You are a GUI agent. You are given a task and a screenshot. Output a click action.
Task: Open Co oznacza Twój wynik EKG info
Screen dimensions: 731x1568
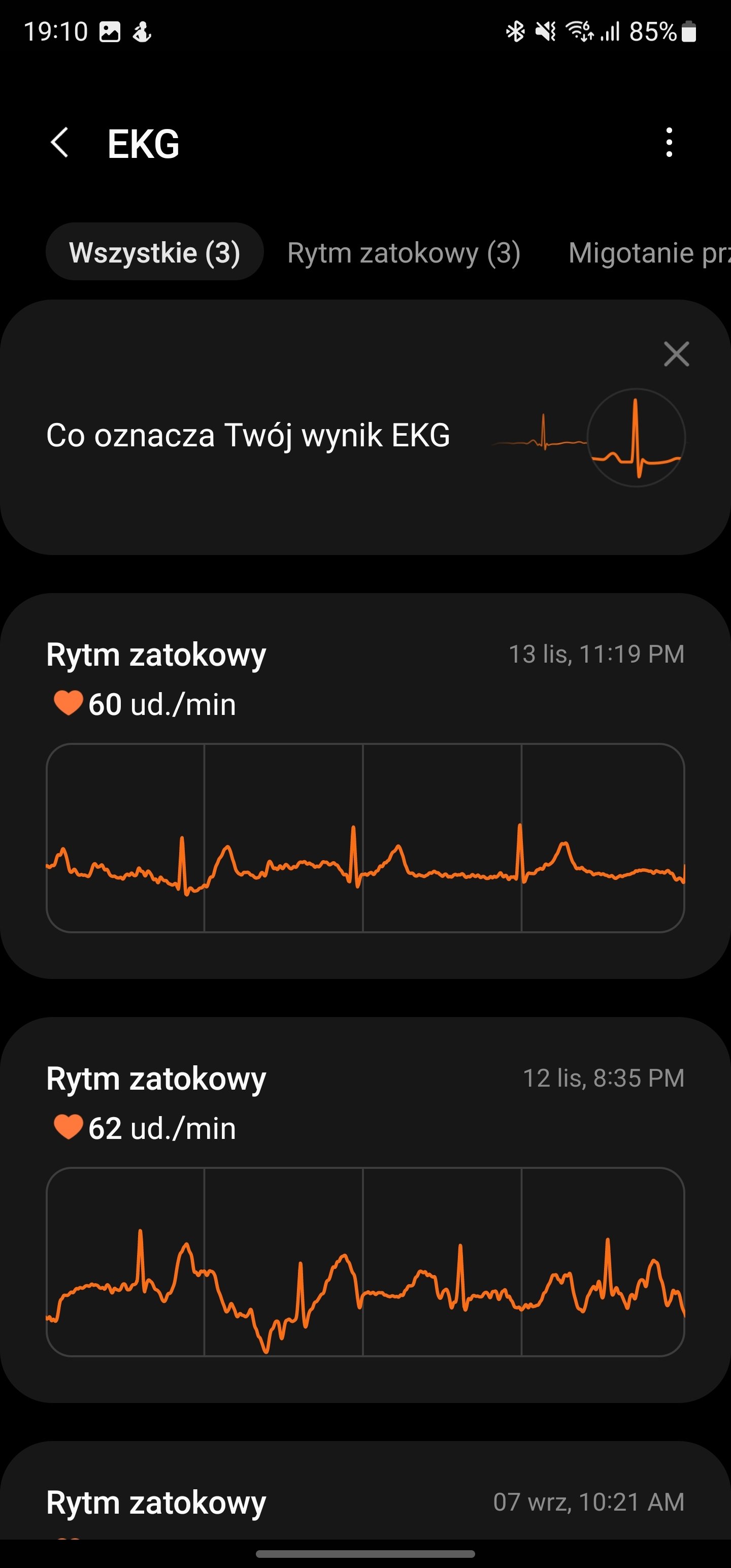tap(365, 428)
